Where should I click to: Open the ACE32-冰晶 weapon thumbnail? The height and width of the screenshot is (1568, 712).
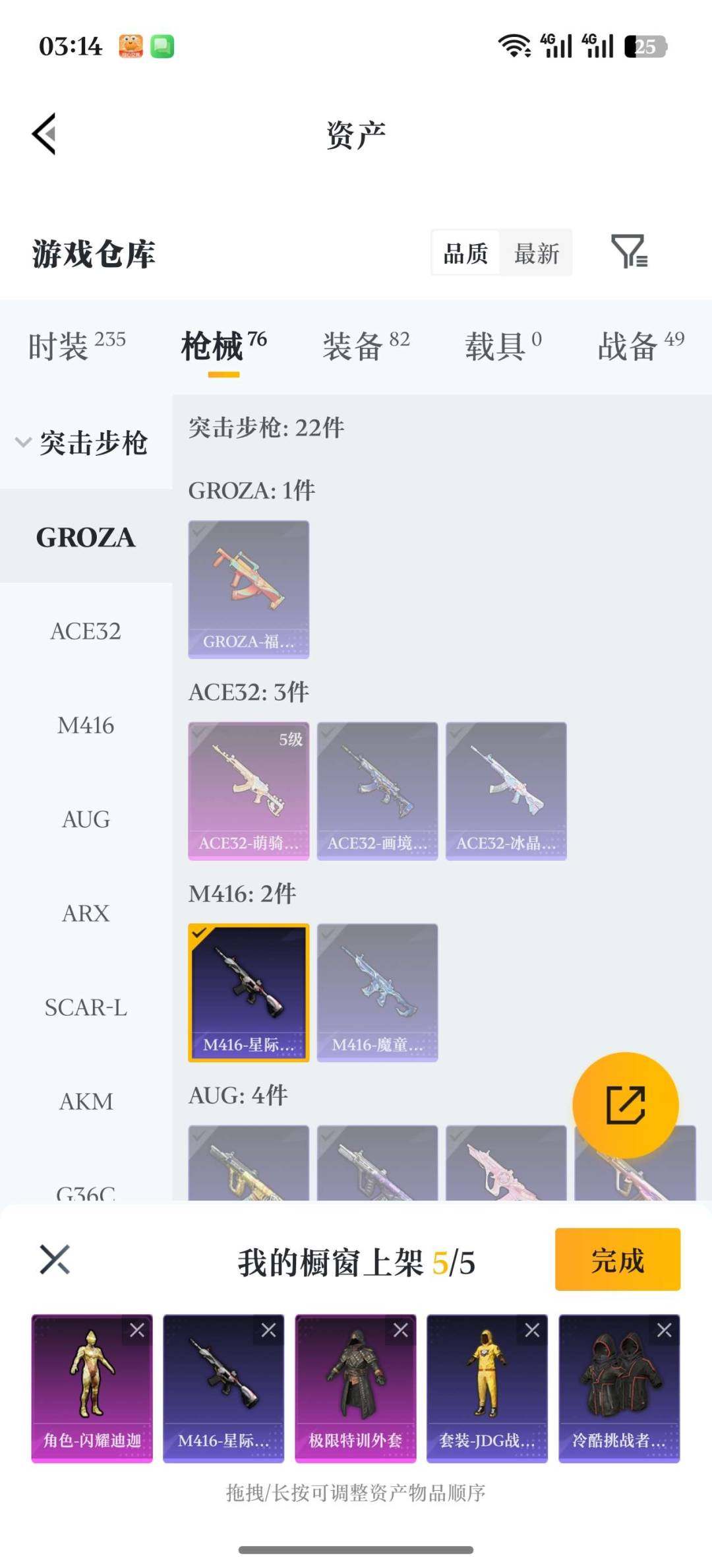point(506,790)
